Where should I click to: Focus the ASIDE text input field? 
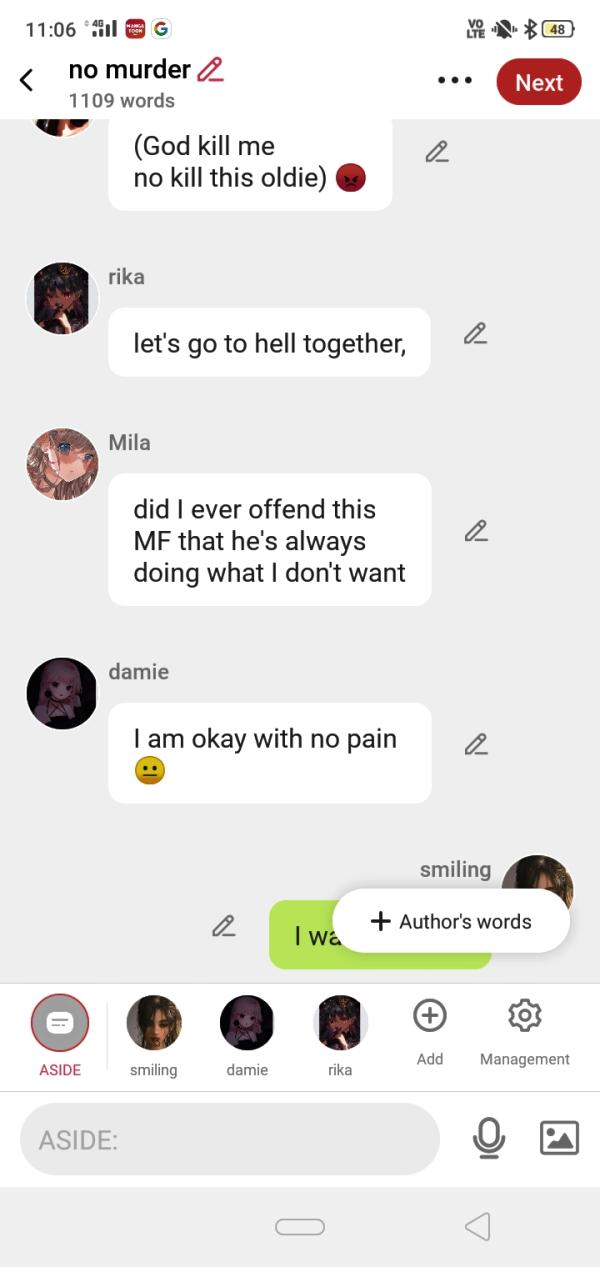230,1139
